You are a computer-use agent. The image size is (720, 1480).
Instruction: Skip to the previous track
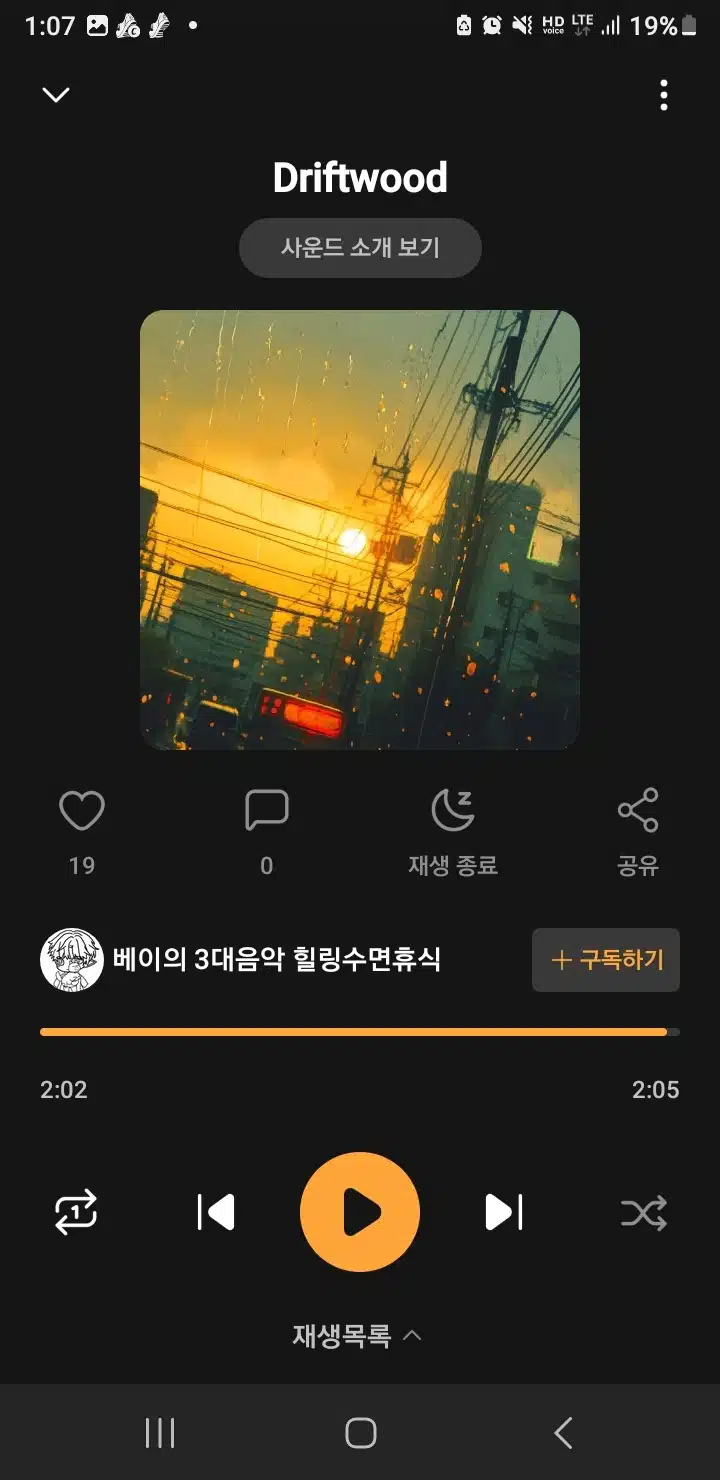(x=216, y=1212)
